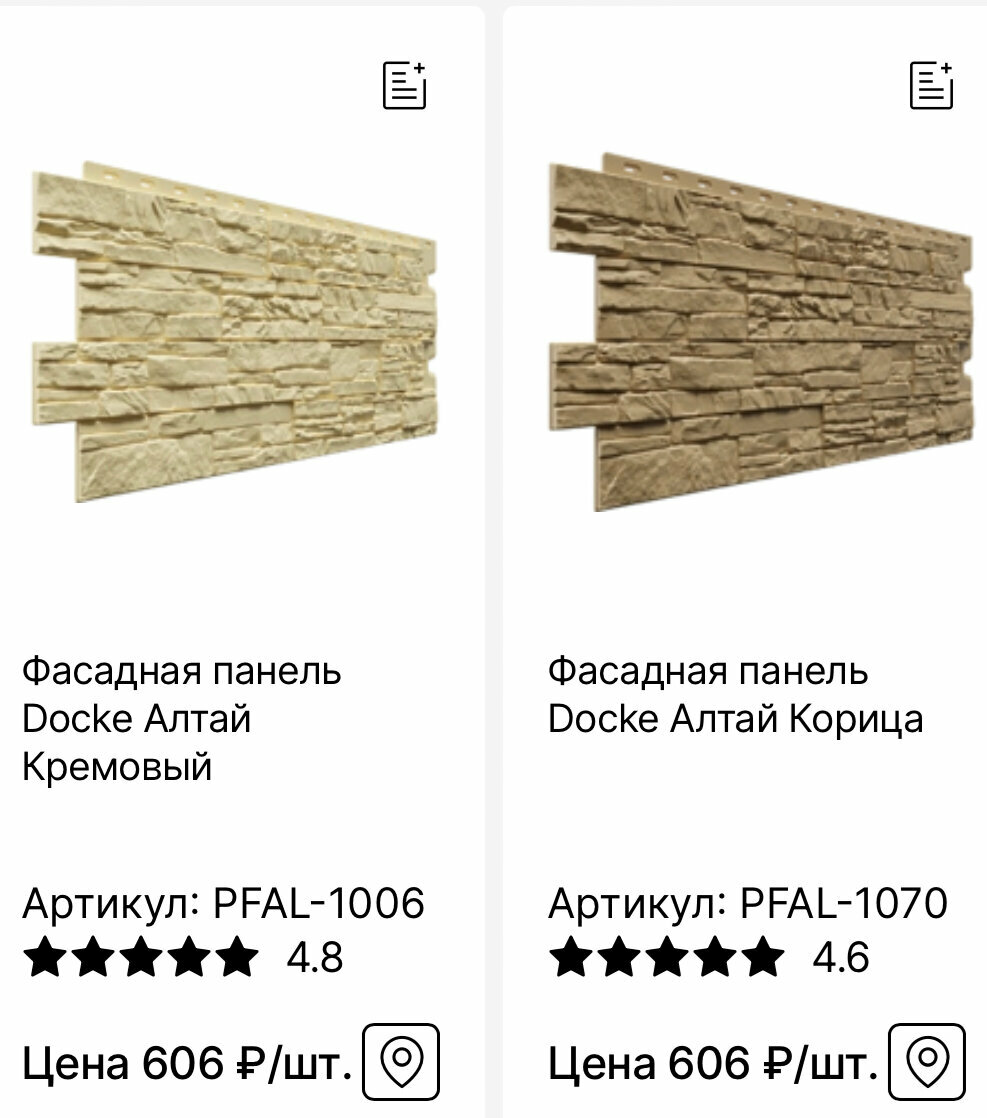Open Docke Алтай Корица product card
Image resolution: width=987 pixels, height=1118 pixels.
tap(735, 695)
